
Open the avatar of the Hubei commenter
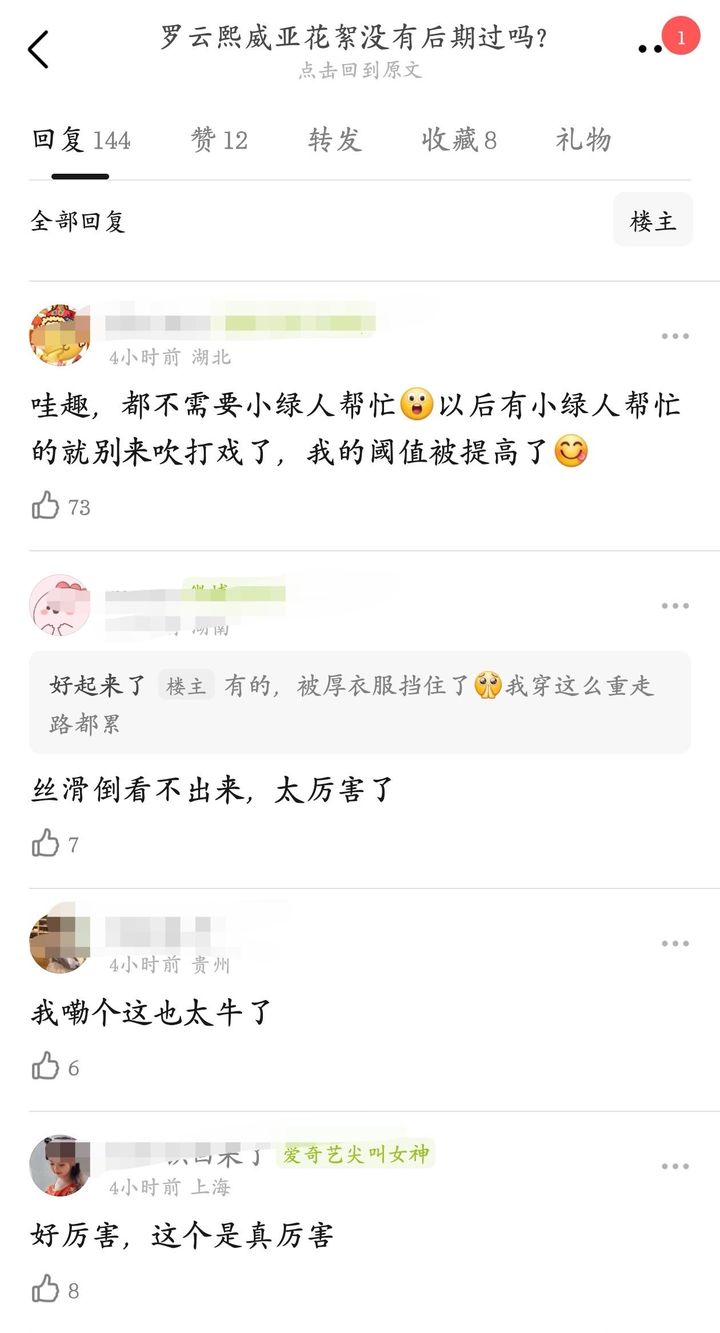pos(60,336)
